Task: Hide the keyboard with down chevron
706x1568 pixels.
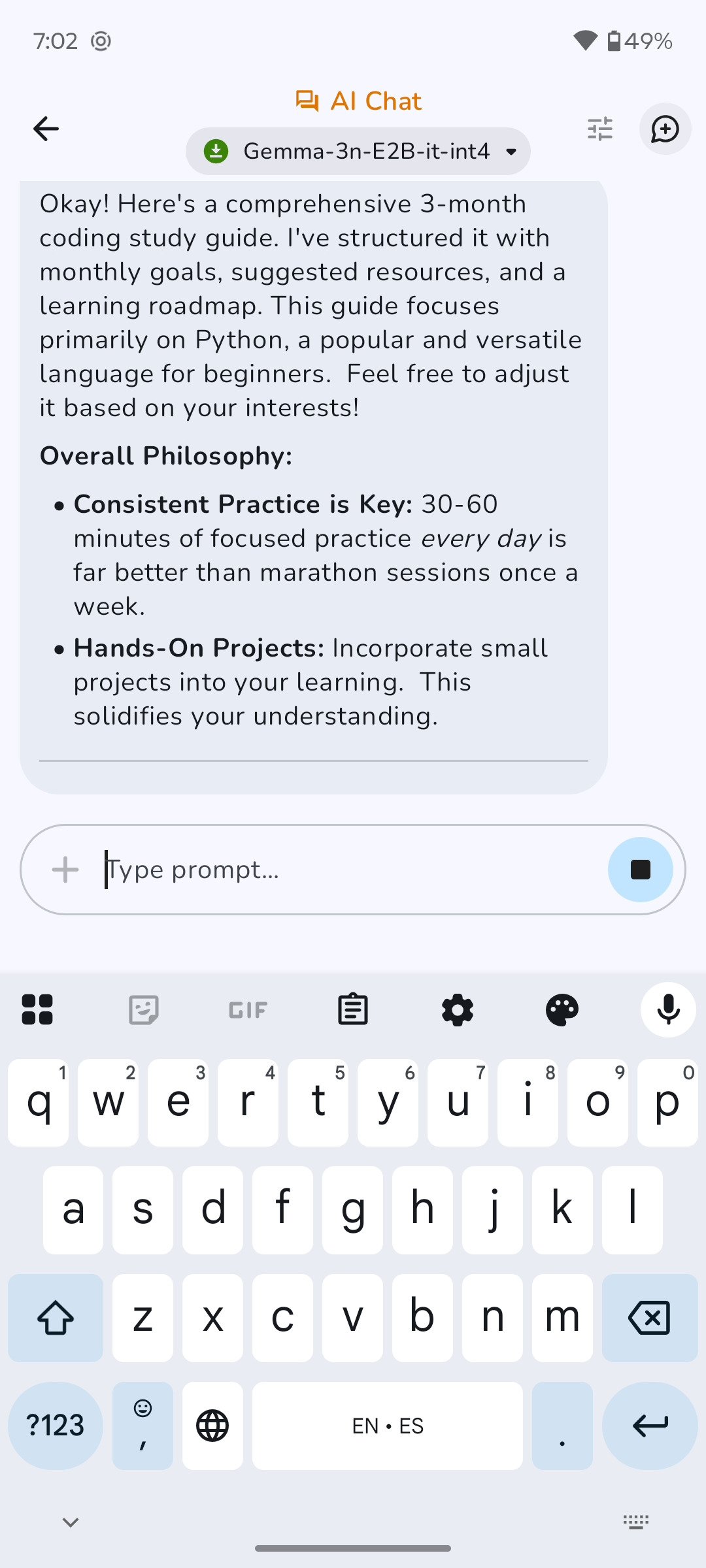Action: [x=71, y=1522]
